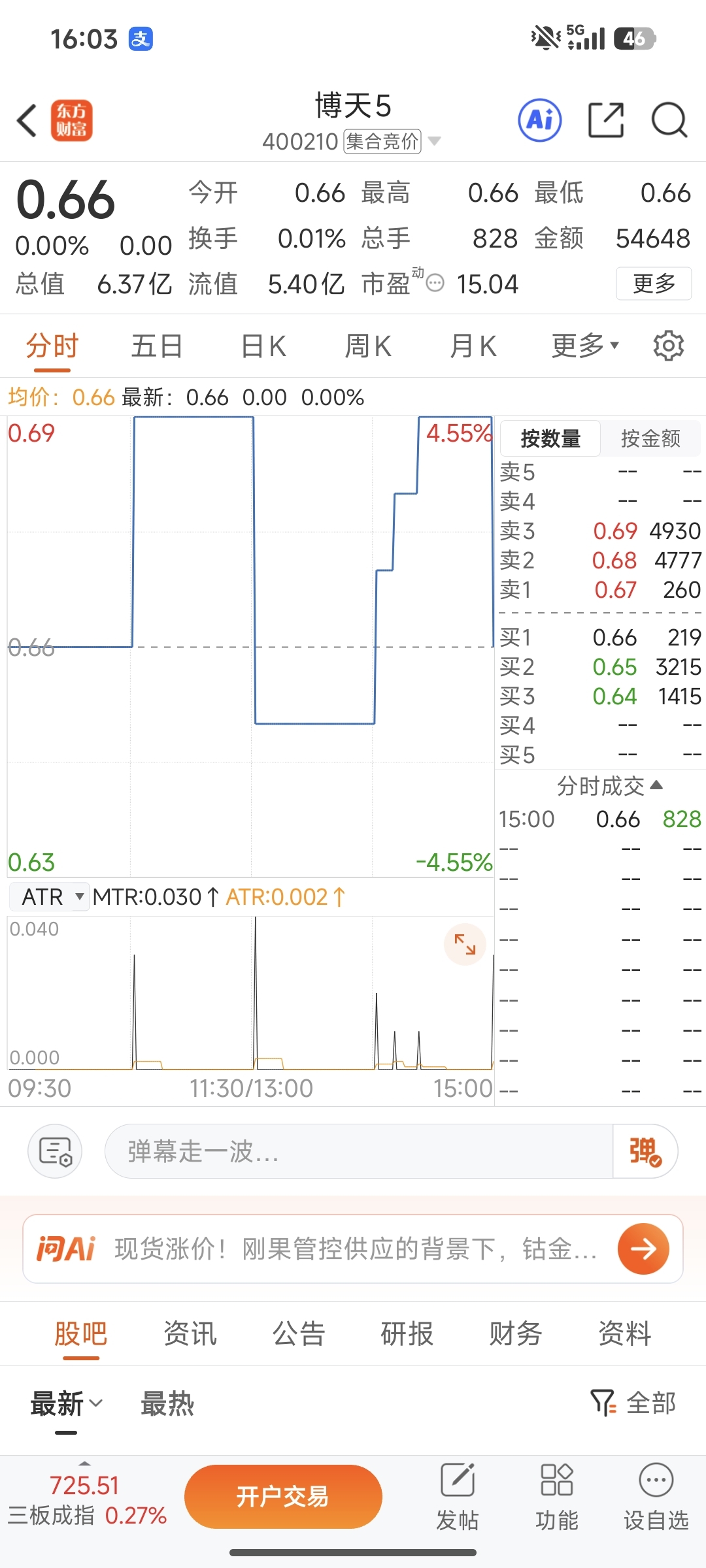Sort posts by 最热
This screenshot has height=1568, width=706.
pyautogui.click(x=167, y=1403)
